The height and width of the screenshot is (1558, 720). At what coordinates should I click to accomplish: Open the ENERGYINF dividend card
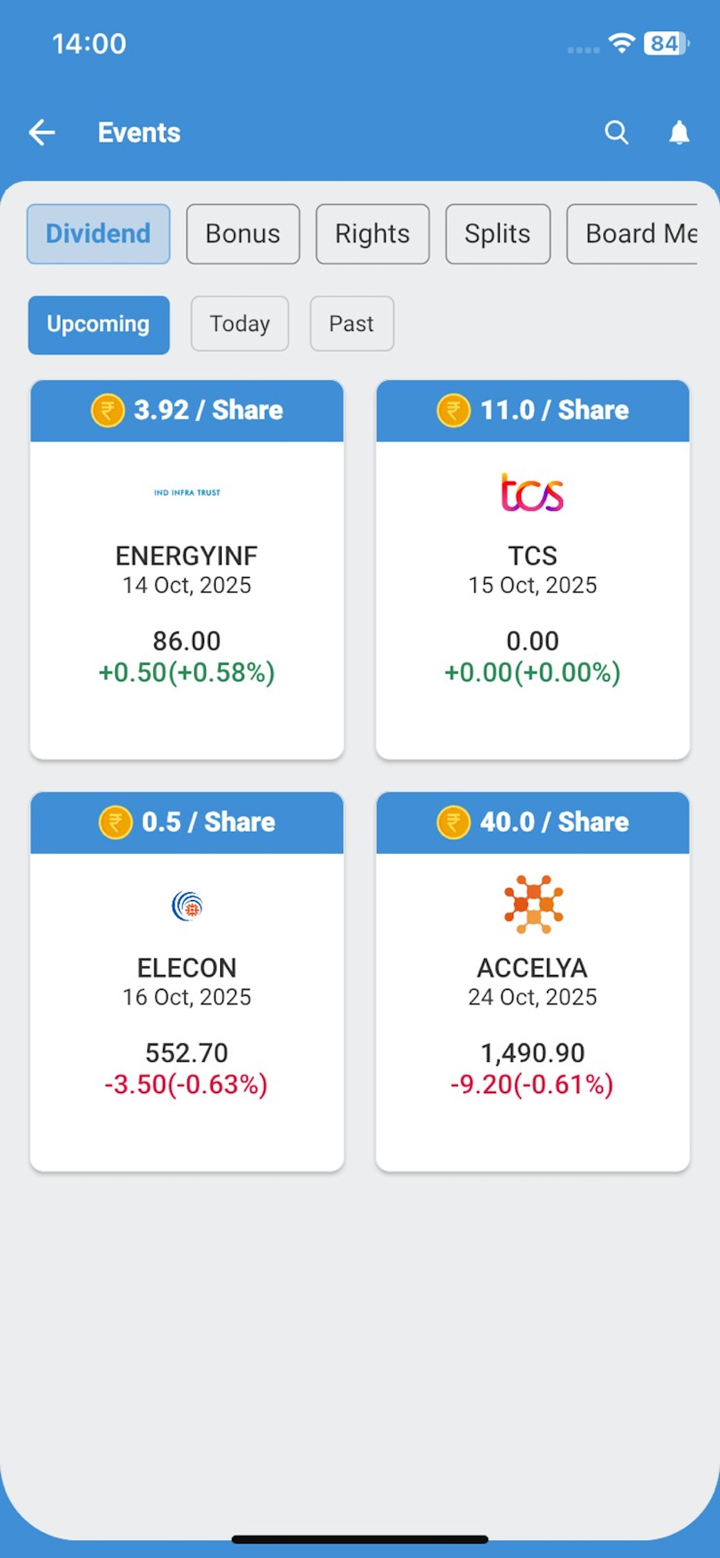pyautogui.click(x=187, y=570)
